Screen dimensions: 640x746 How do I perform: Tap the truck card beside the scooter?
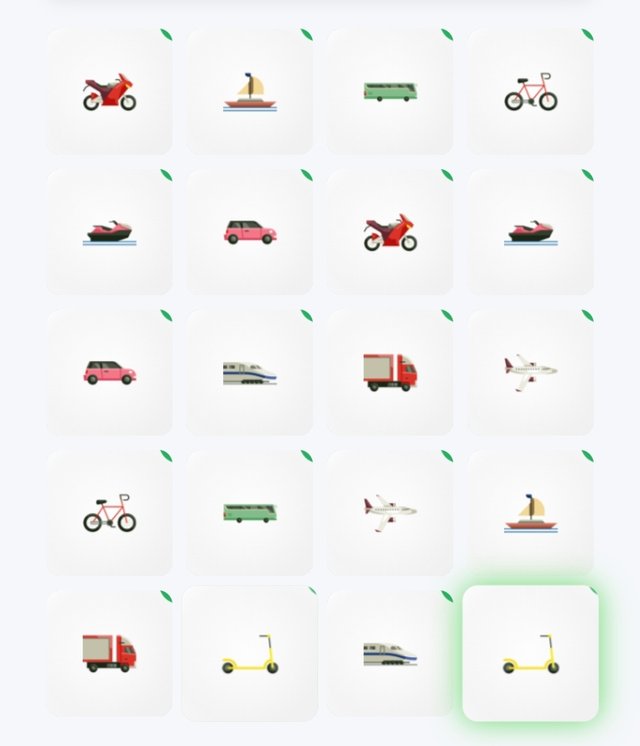point(109,653)
